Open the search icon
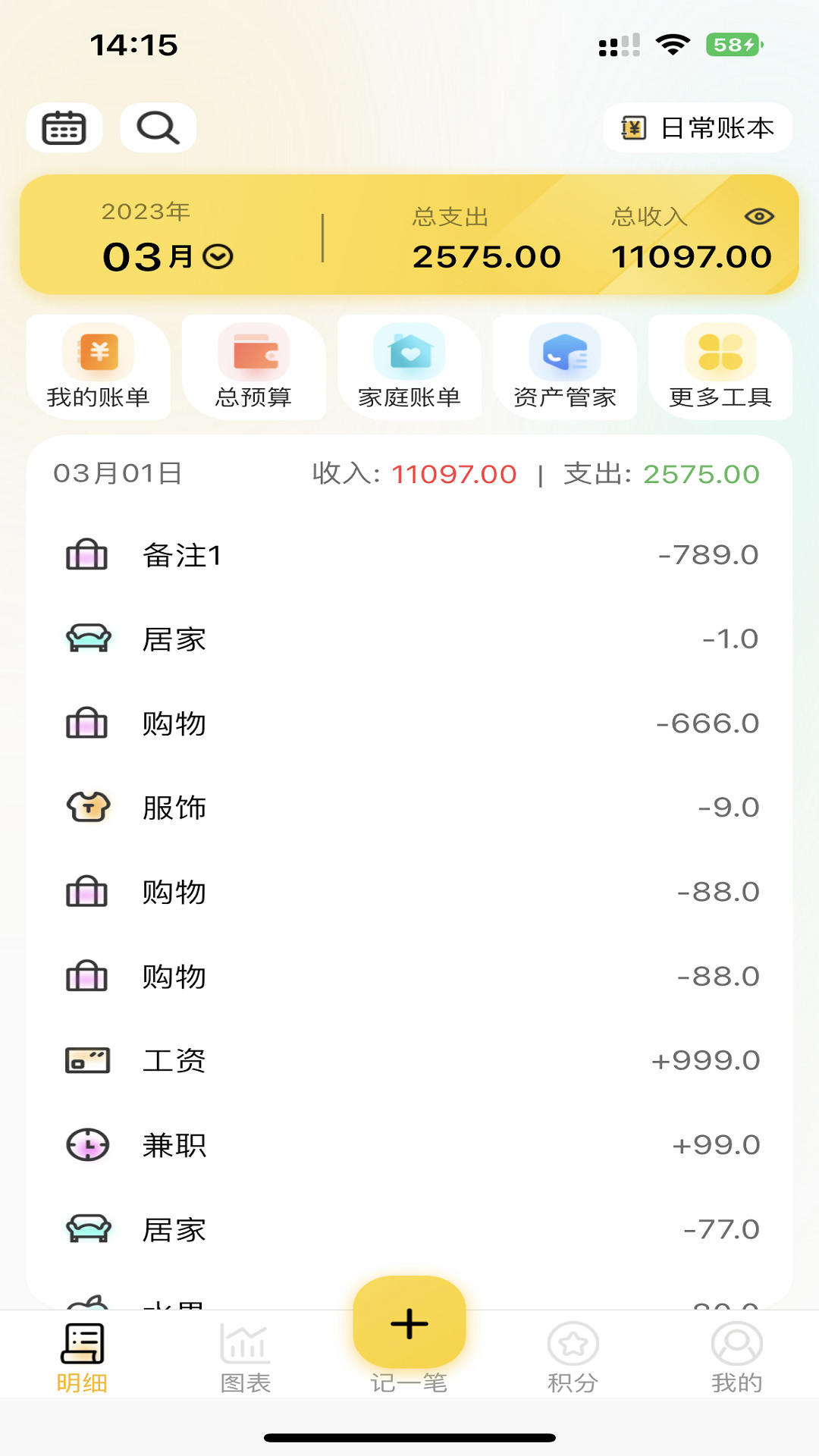This screenshot has height=1456, width=819. coord(157,127)
